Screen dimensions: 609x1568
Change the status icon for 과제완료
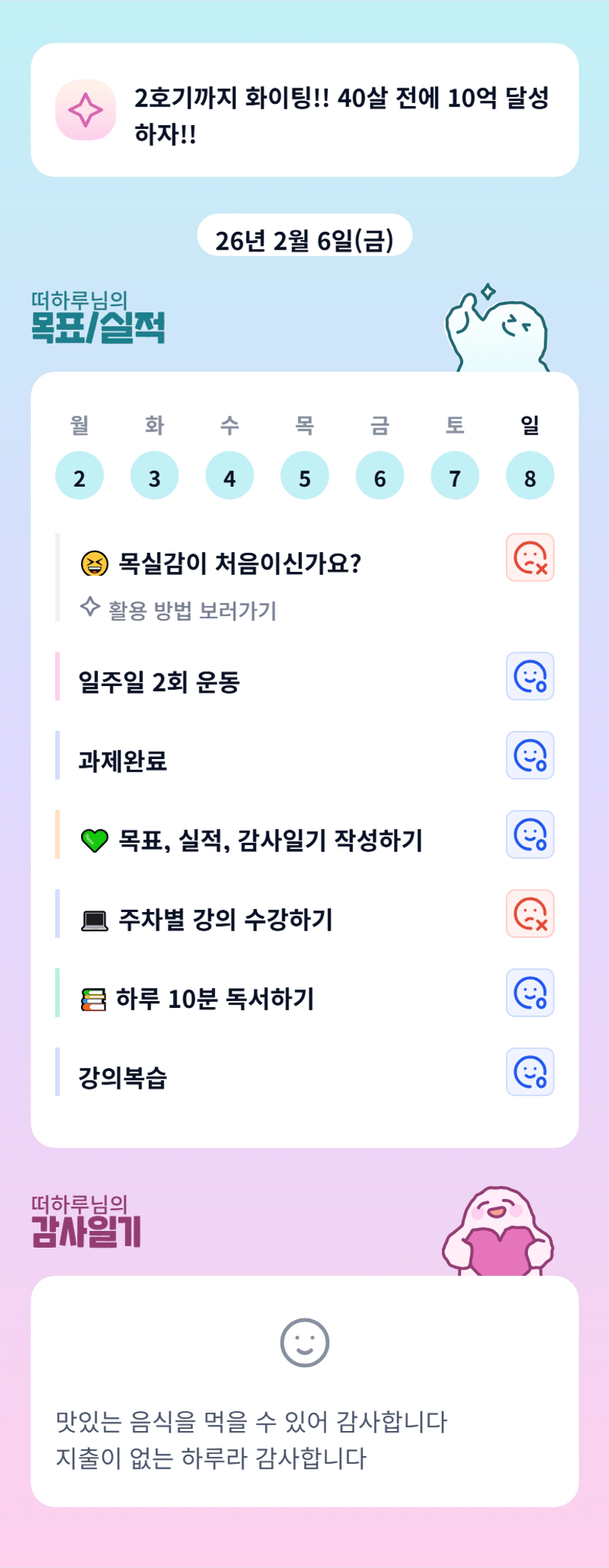pyautogui.click(x=530, y=755)
